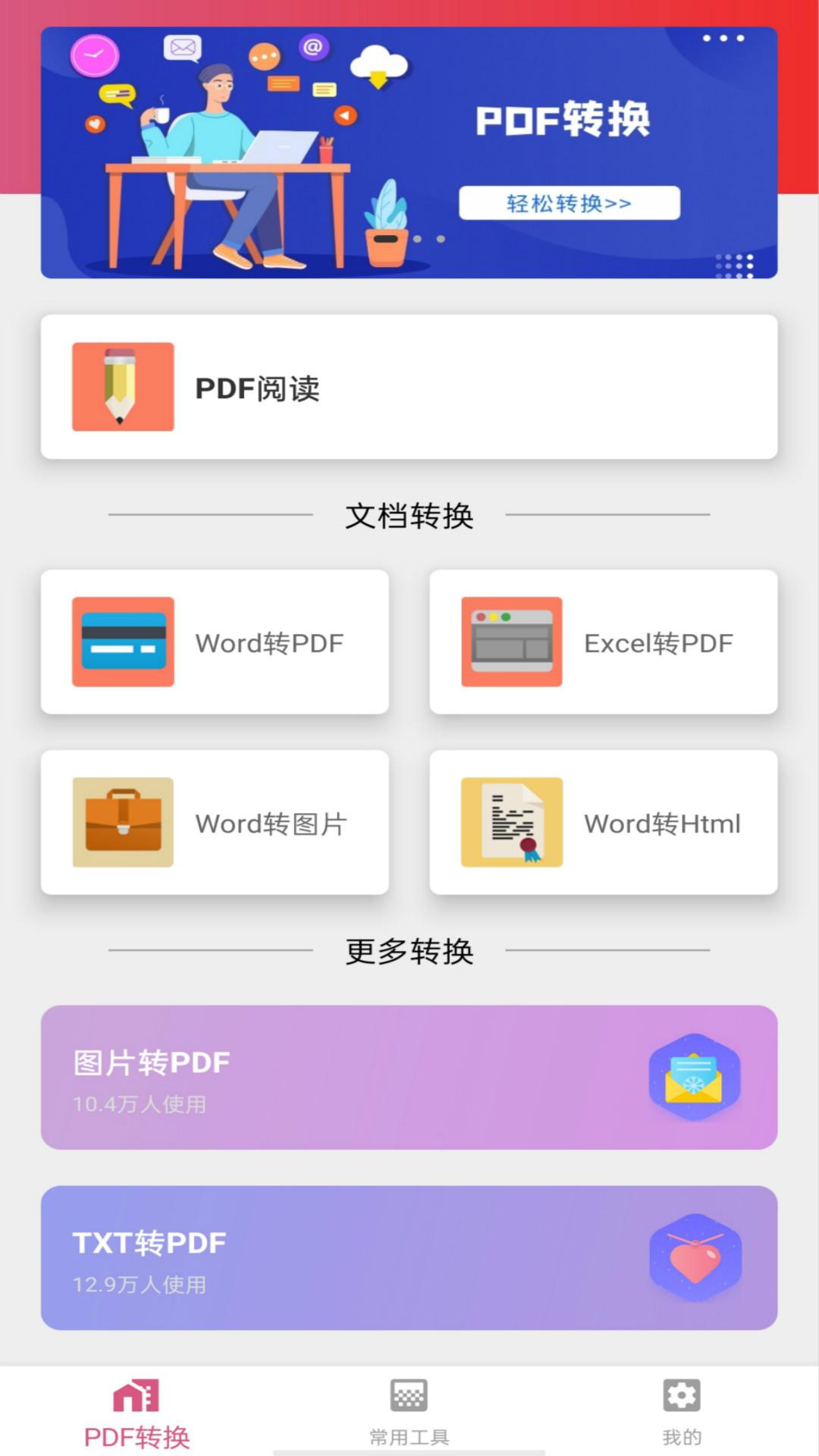Open TXT转PDF card

[x=409, y=1258]
